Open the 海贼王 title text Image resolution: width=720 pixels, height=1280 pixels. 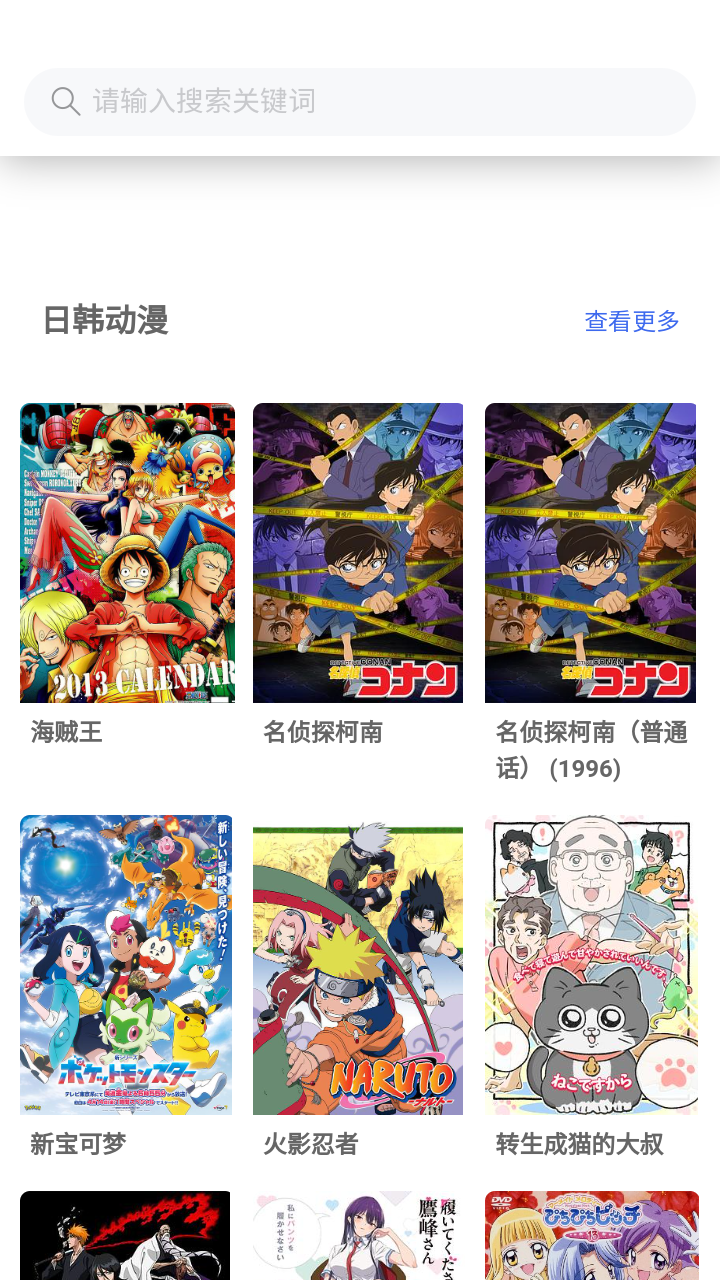68,733
